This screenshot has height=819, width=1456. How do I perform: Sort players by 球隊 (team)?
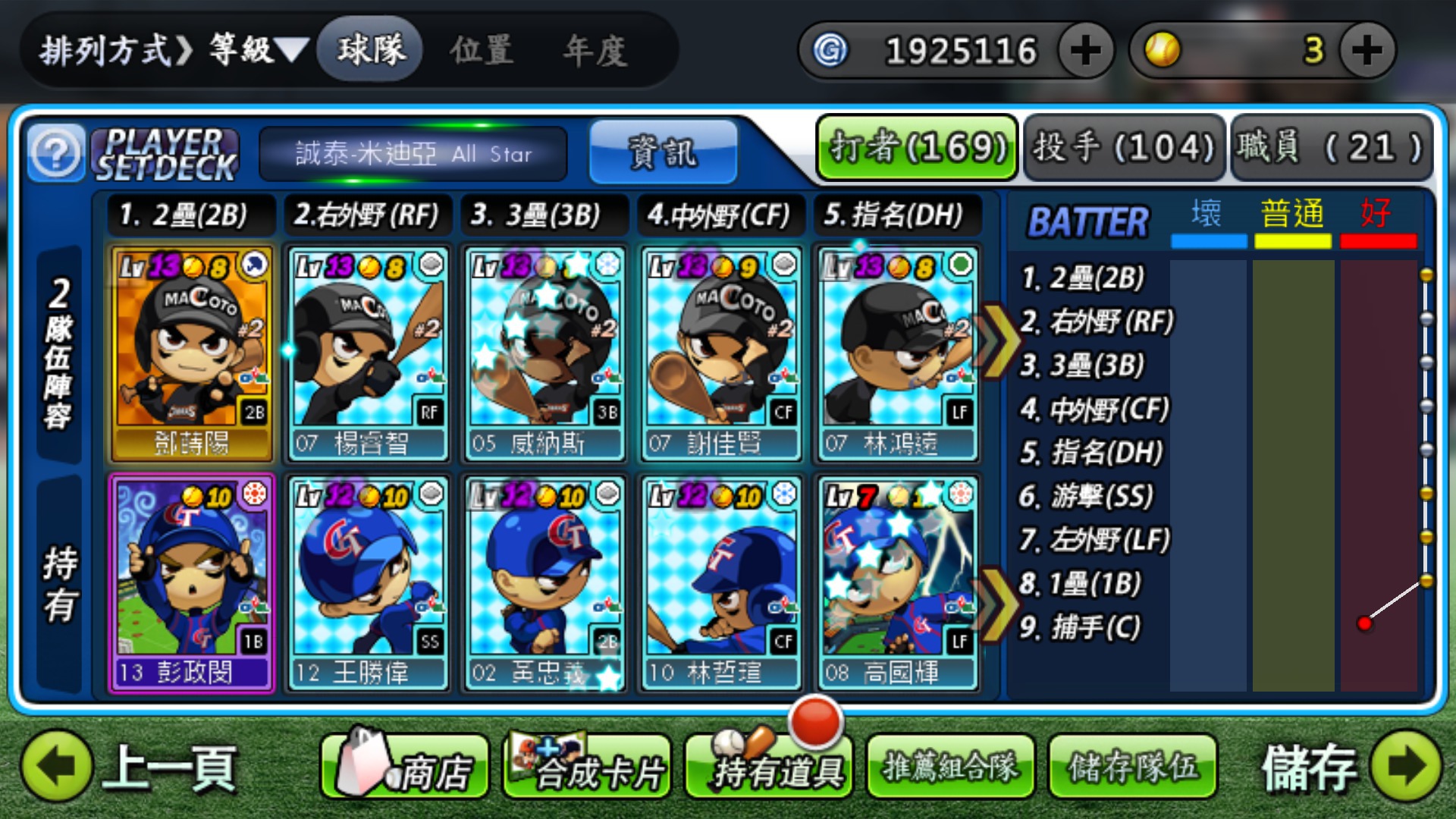371,50
